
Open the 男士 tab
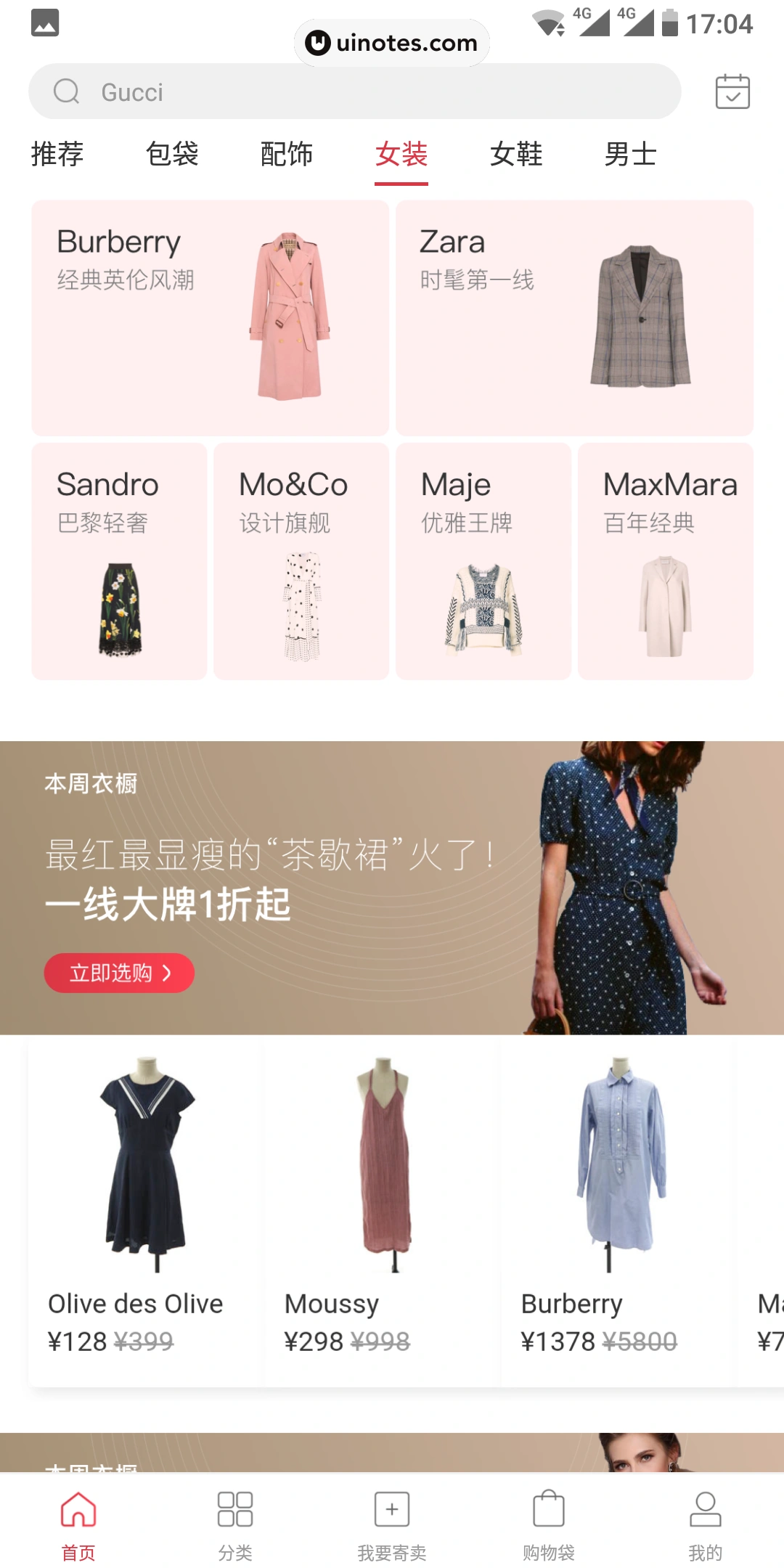pos(631,155)
